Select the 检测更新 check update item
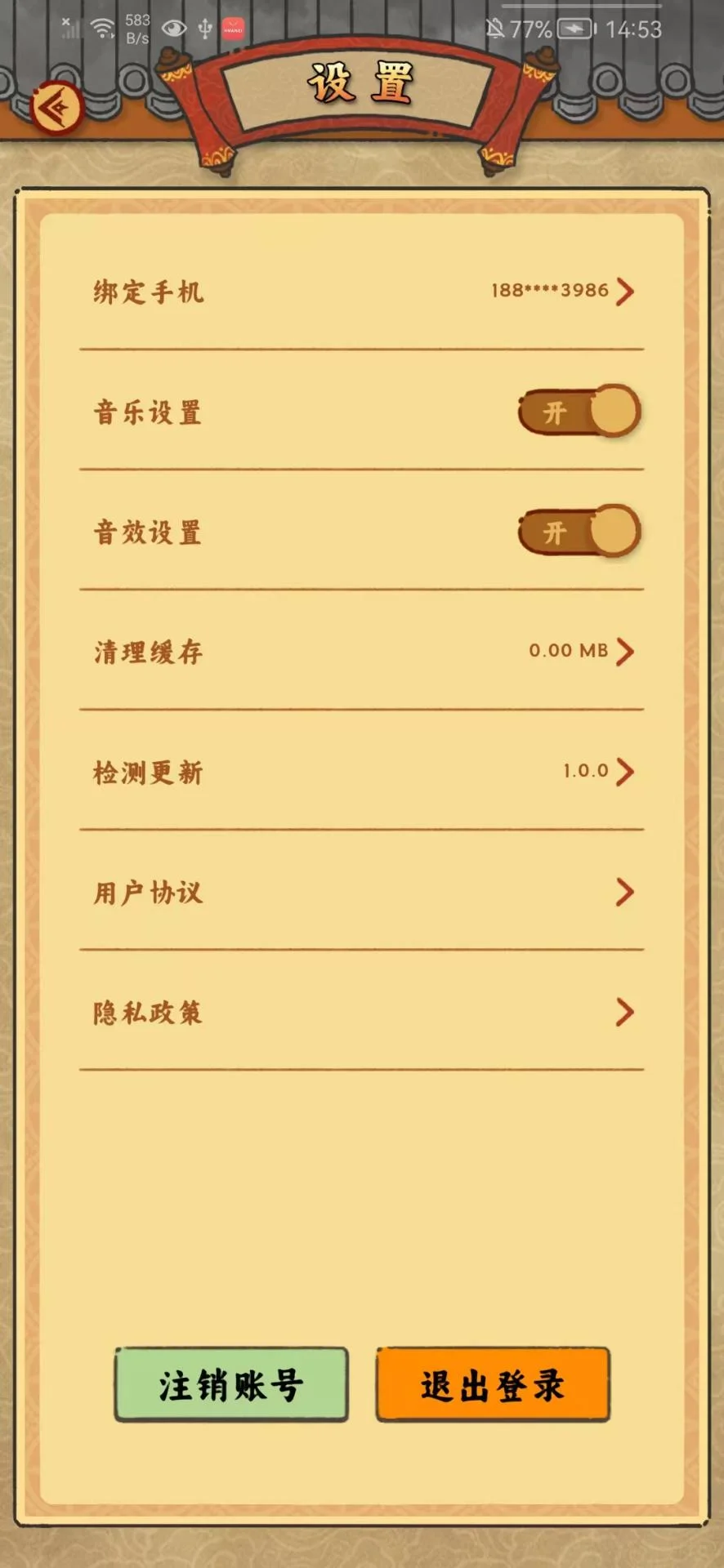 360,772
